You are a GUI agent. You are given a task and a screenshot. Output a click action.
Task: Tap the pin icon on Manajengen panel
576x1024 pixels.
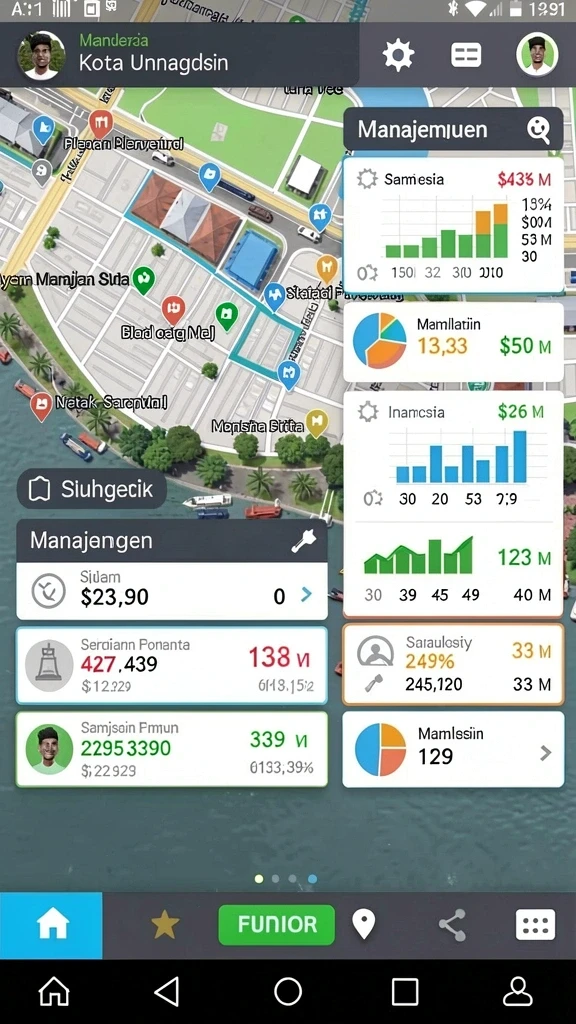304,541
